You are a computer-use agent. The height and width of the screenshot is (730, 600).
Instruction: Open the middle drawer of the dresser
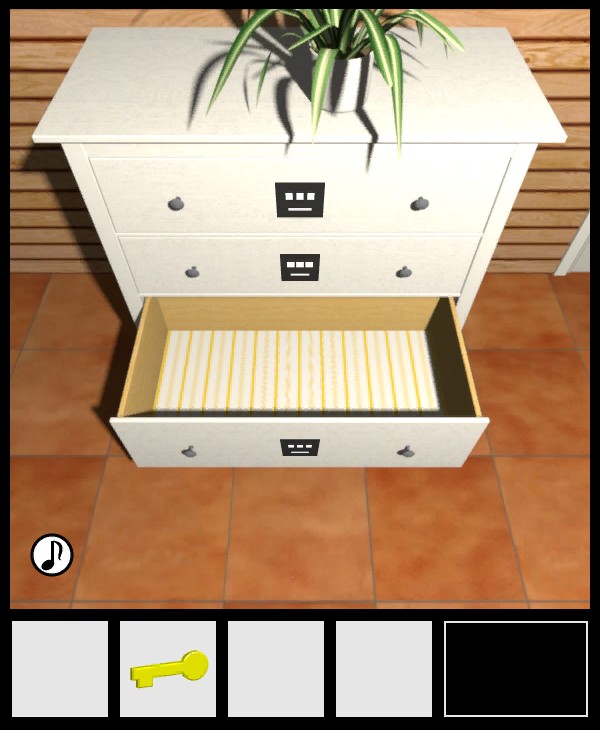(x=300, y=266)
